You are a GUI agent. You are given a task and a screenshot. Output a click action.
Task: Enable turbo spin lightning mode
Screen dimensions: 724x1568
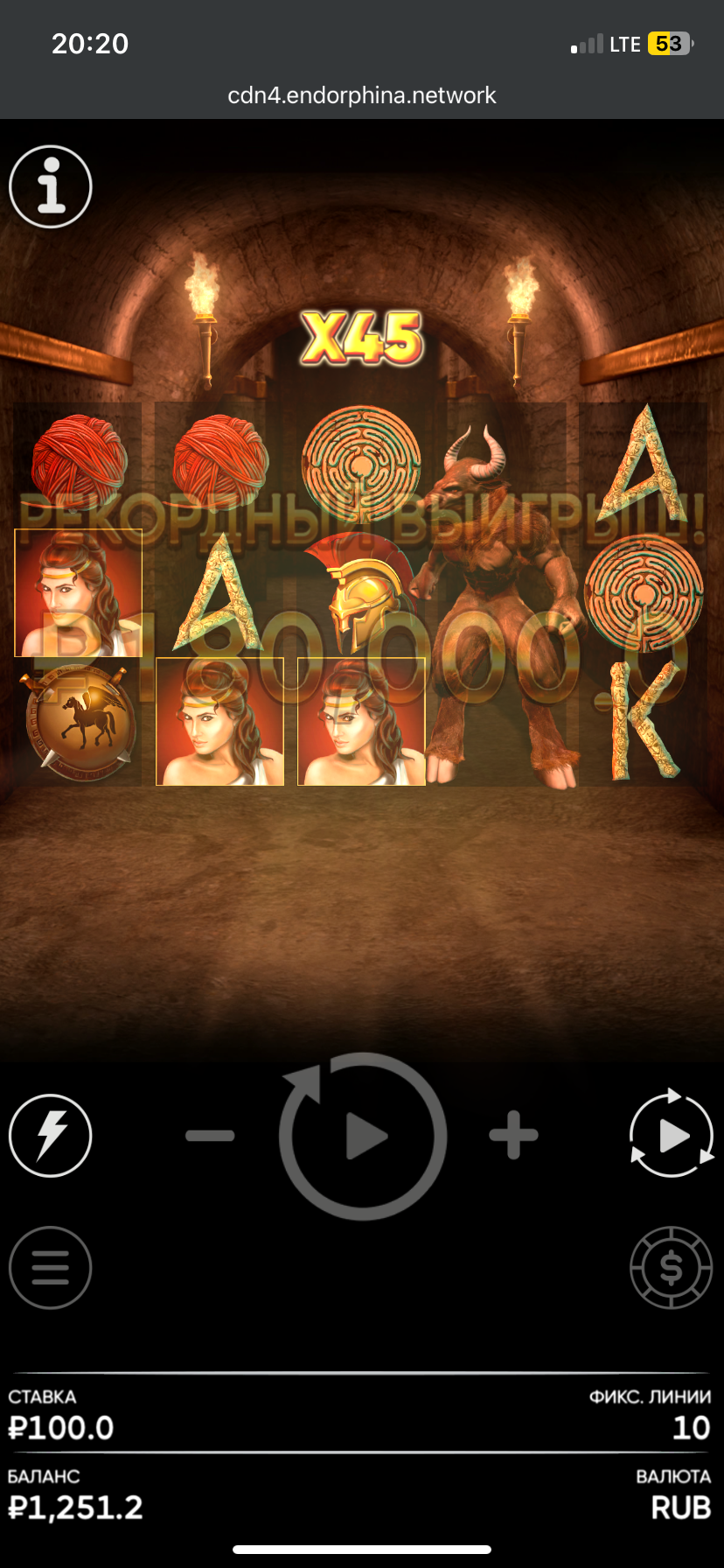[51, 1136]
